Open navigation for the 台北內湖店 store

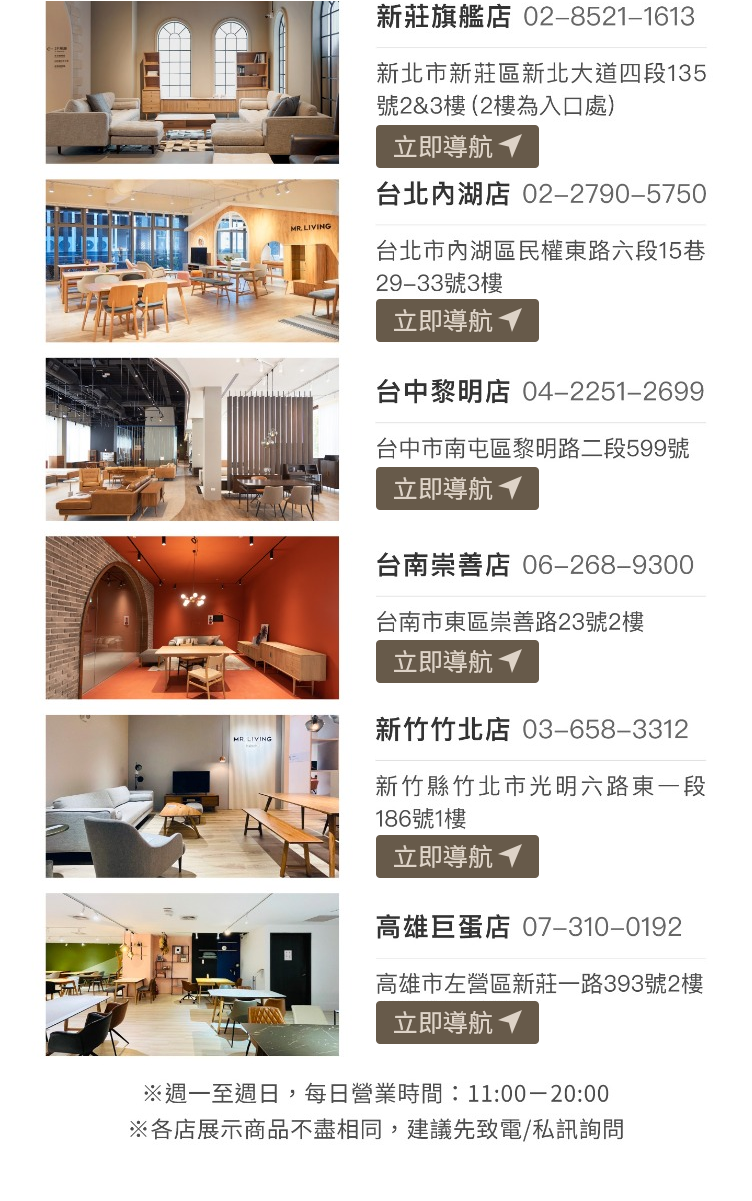coord(457,320)
